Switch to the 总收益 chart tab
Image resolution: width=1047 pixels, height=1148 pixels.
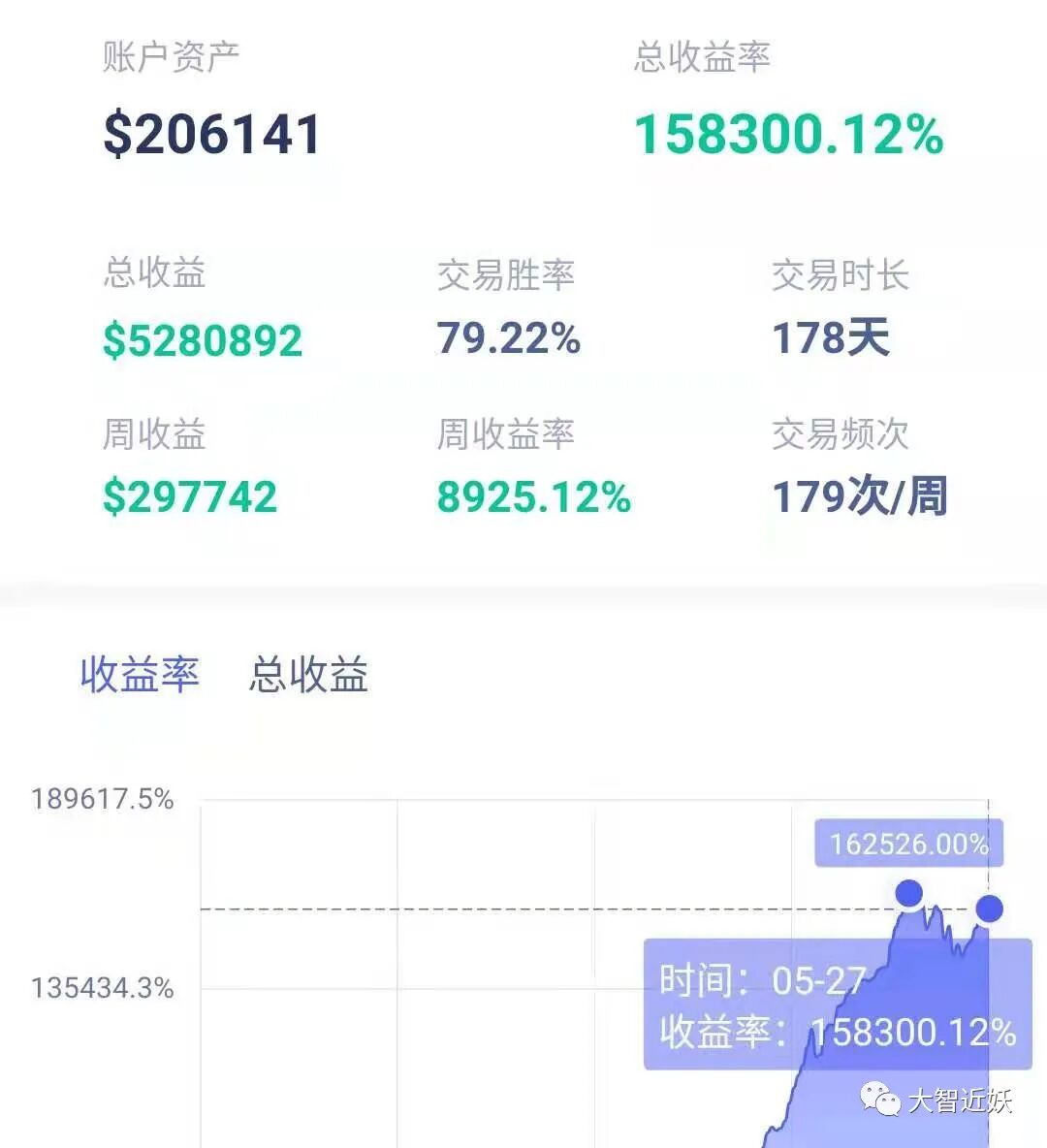(308, 674)
